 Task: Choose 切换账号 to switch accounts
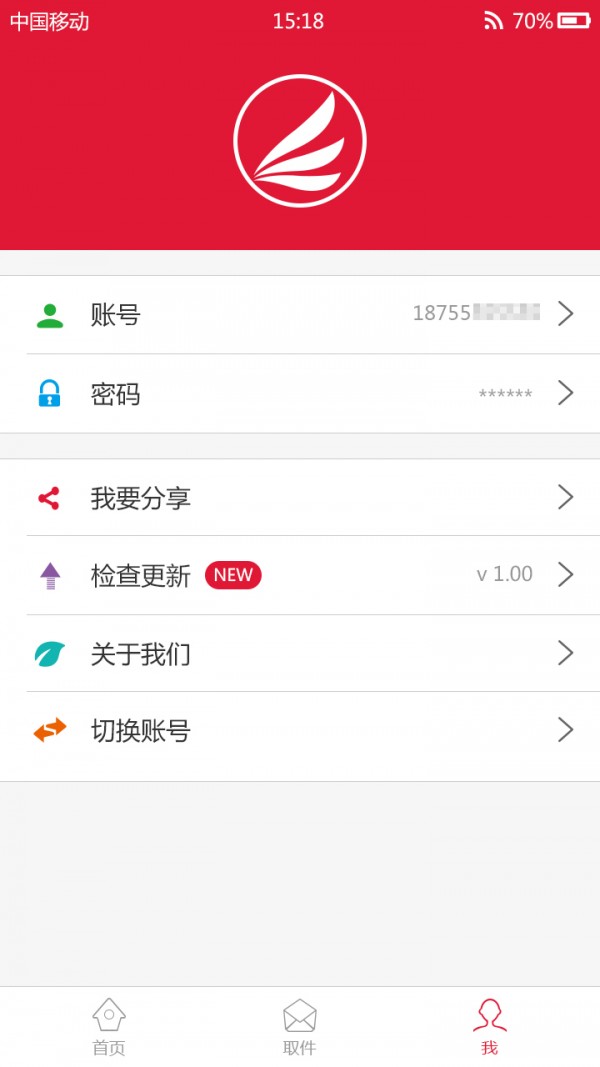pyautogui.click(x=300, y=731)
